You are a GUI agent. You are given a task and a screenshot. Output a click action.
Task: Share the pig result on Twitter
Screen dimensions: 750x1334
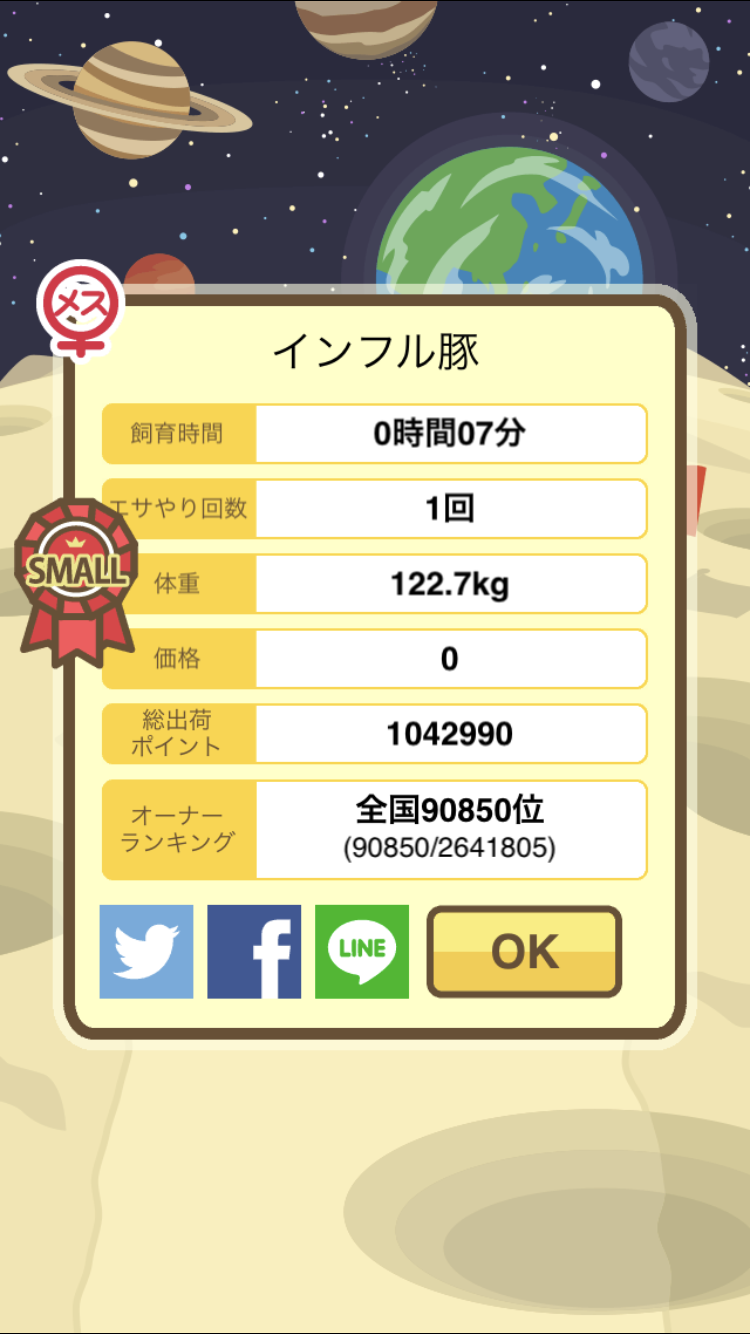(x=146, y=952)
